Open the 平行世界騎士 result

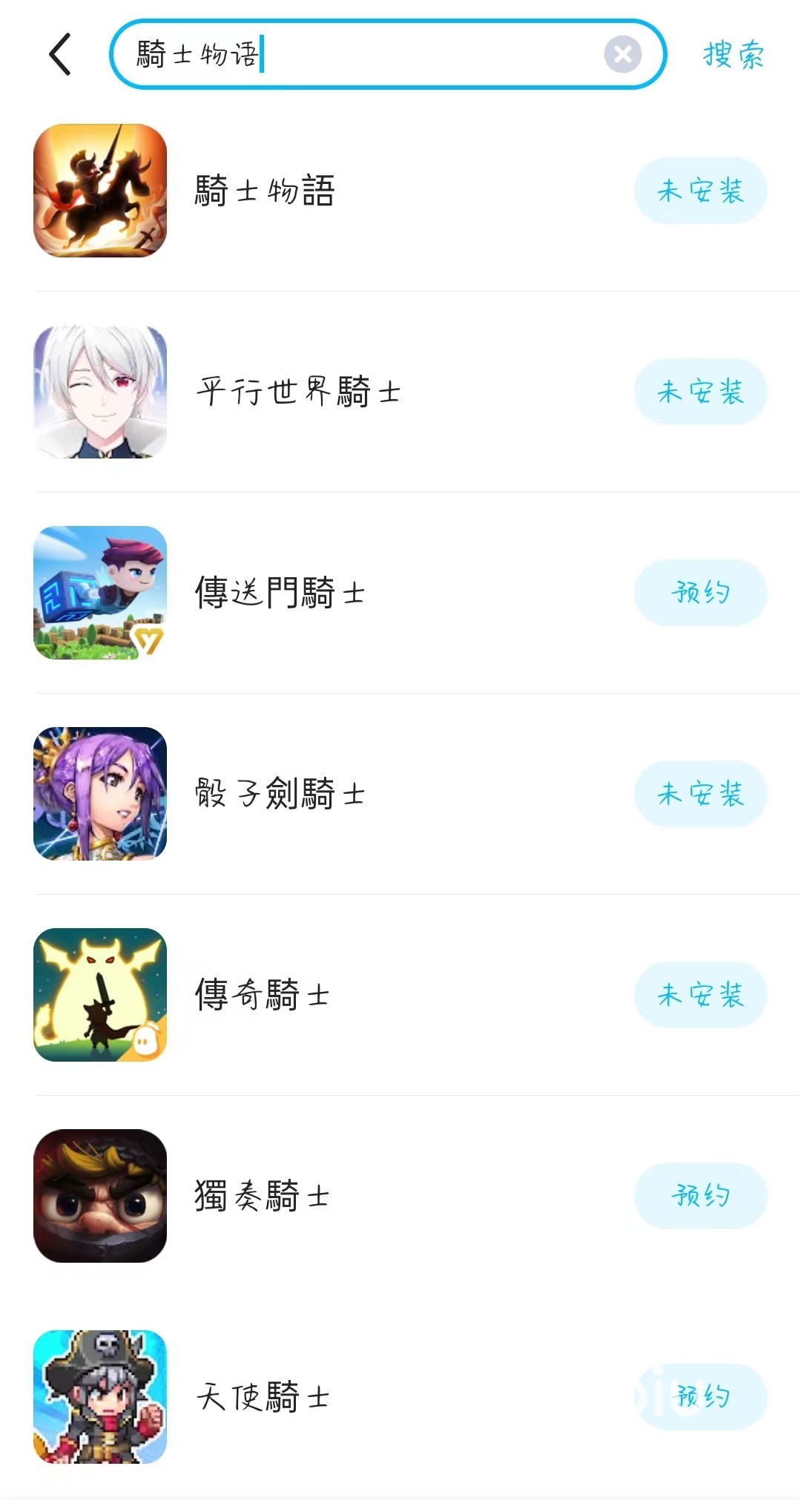point(297,392)
